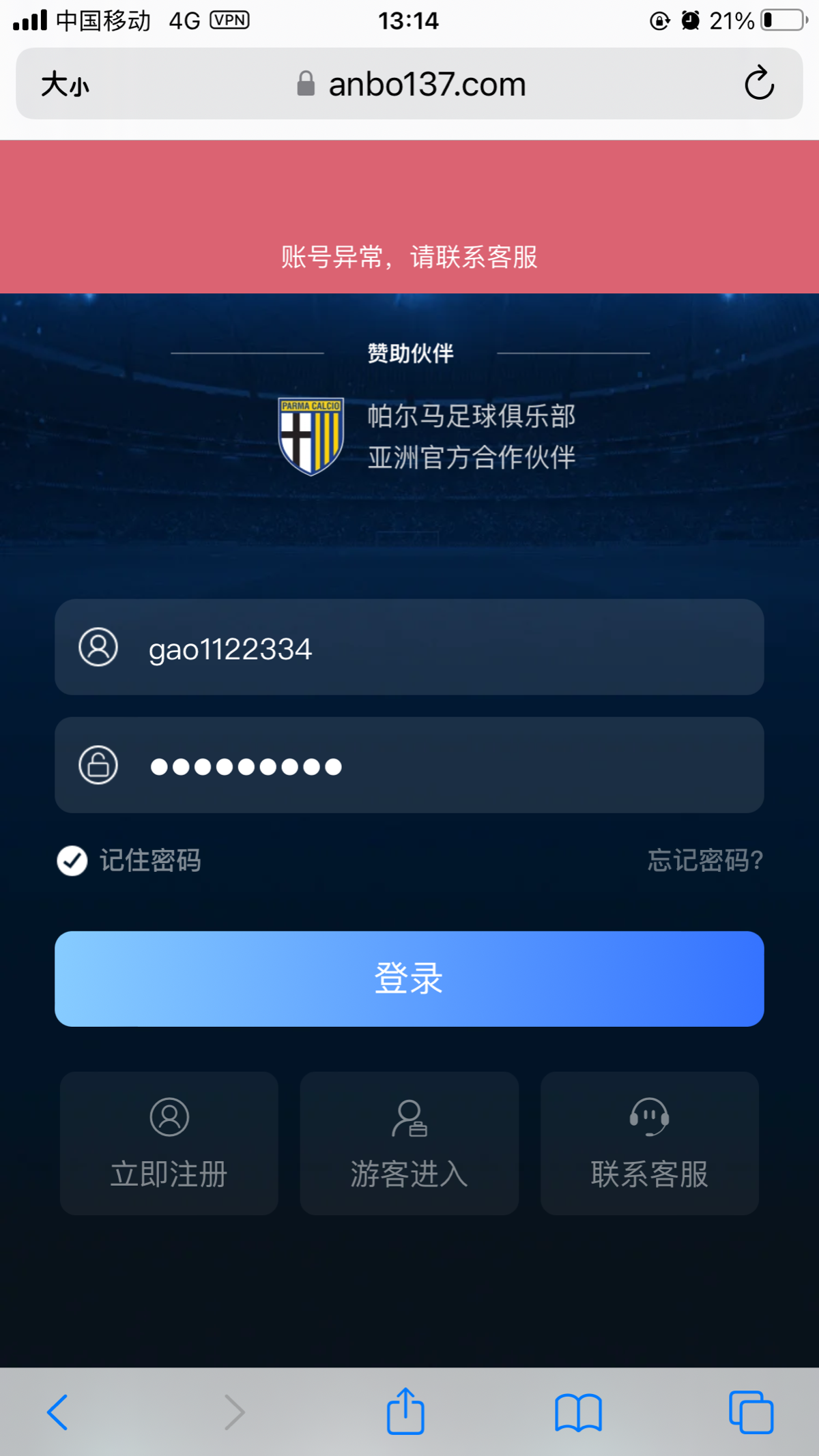Open 立即注册 to register
Image resolution: width=819 pixels, height=1456 pixels.
[169, 1143]
